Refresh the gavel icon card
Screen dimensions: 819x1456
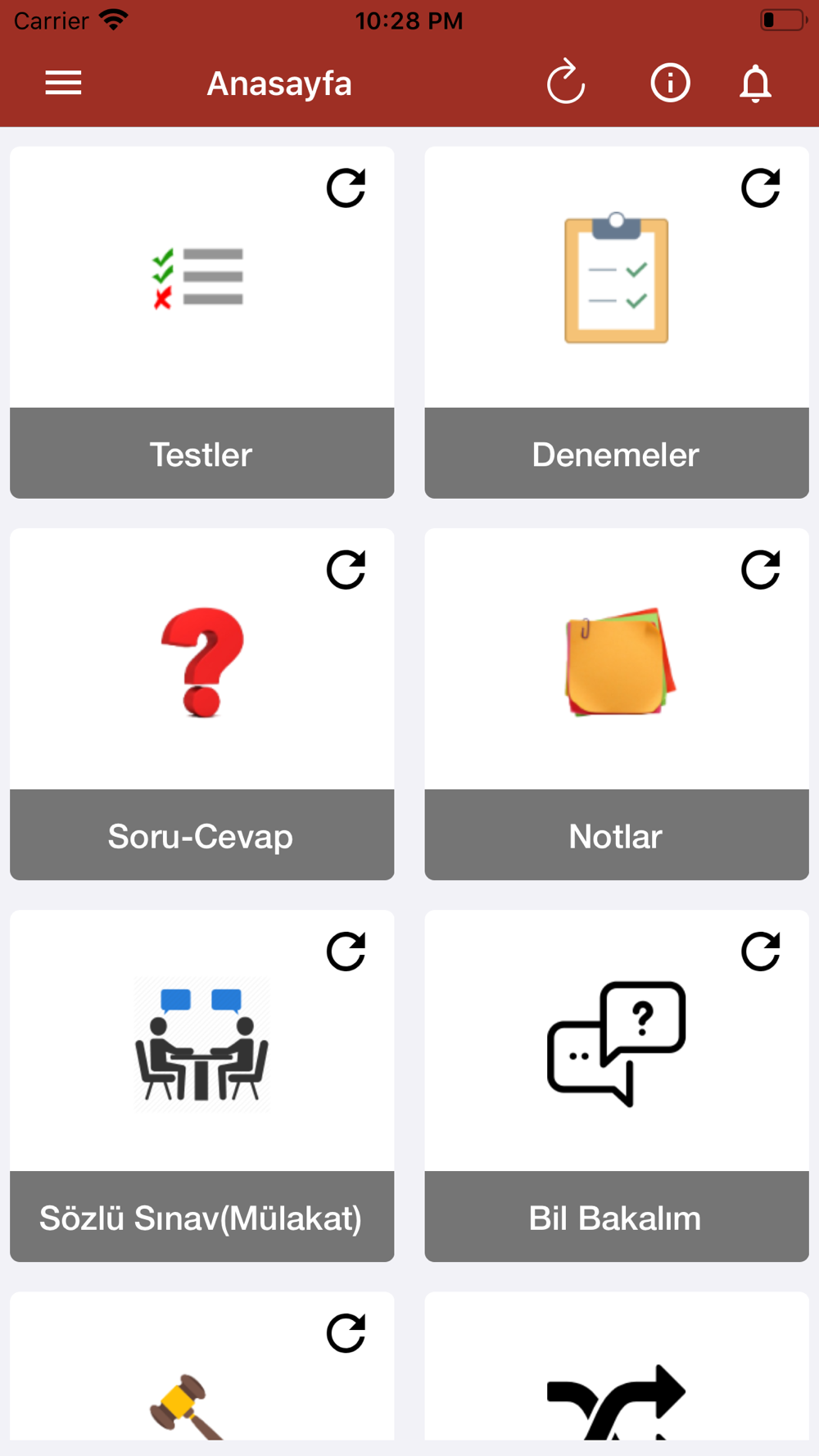[x=346, y=1333]
